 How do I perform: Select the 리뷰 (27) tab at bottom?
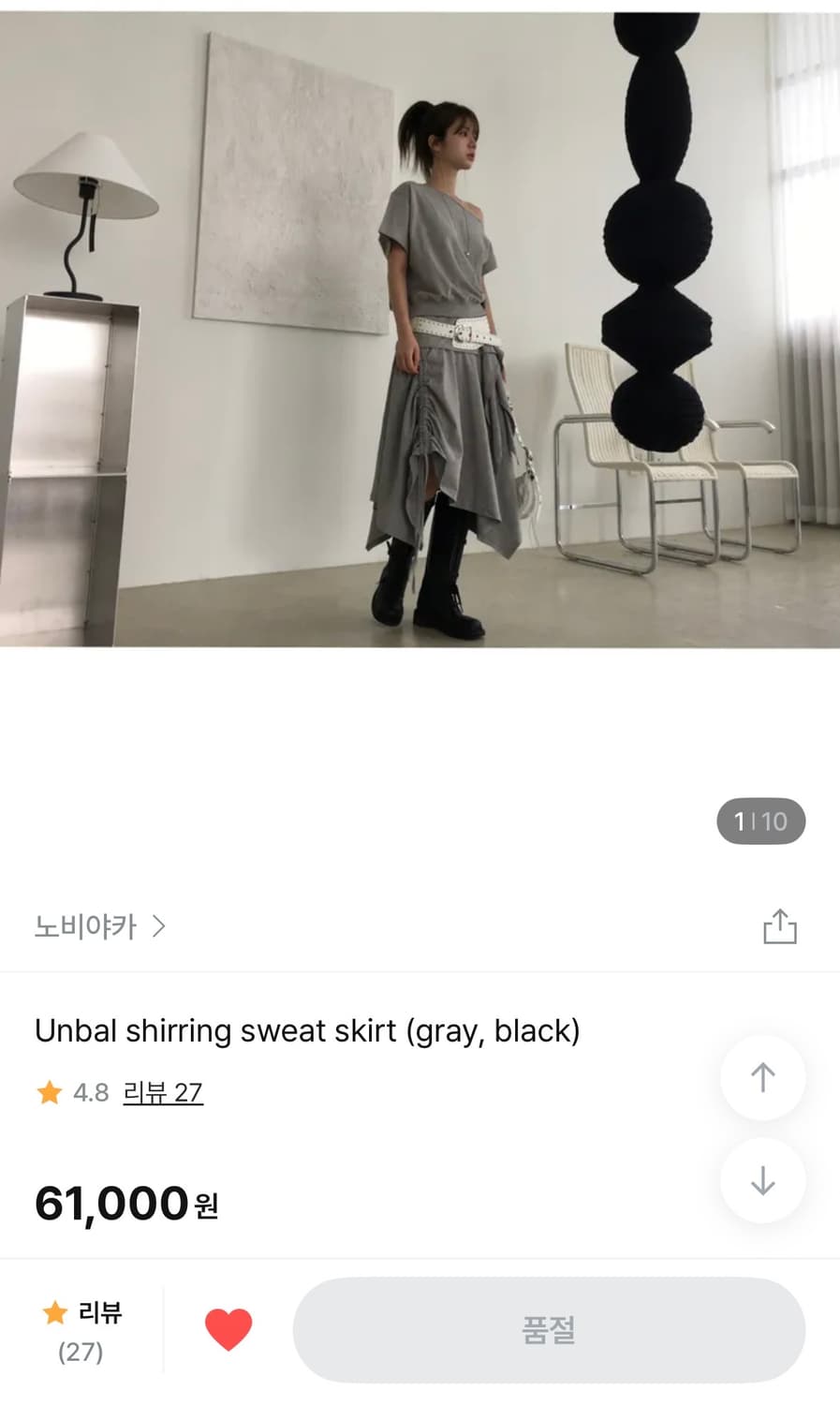click(82, 1330)
